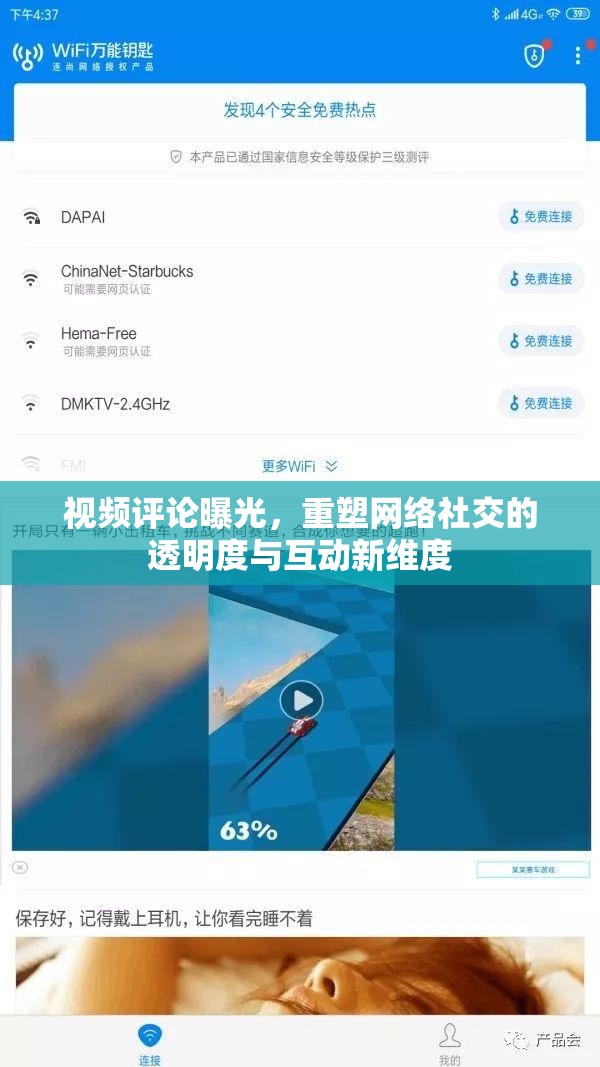Viewport: 600px width, 1067px height.
Task: Close the racing game ad
Action: pos(20,867)
